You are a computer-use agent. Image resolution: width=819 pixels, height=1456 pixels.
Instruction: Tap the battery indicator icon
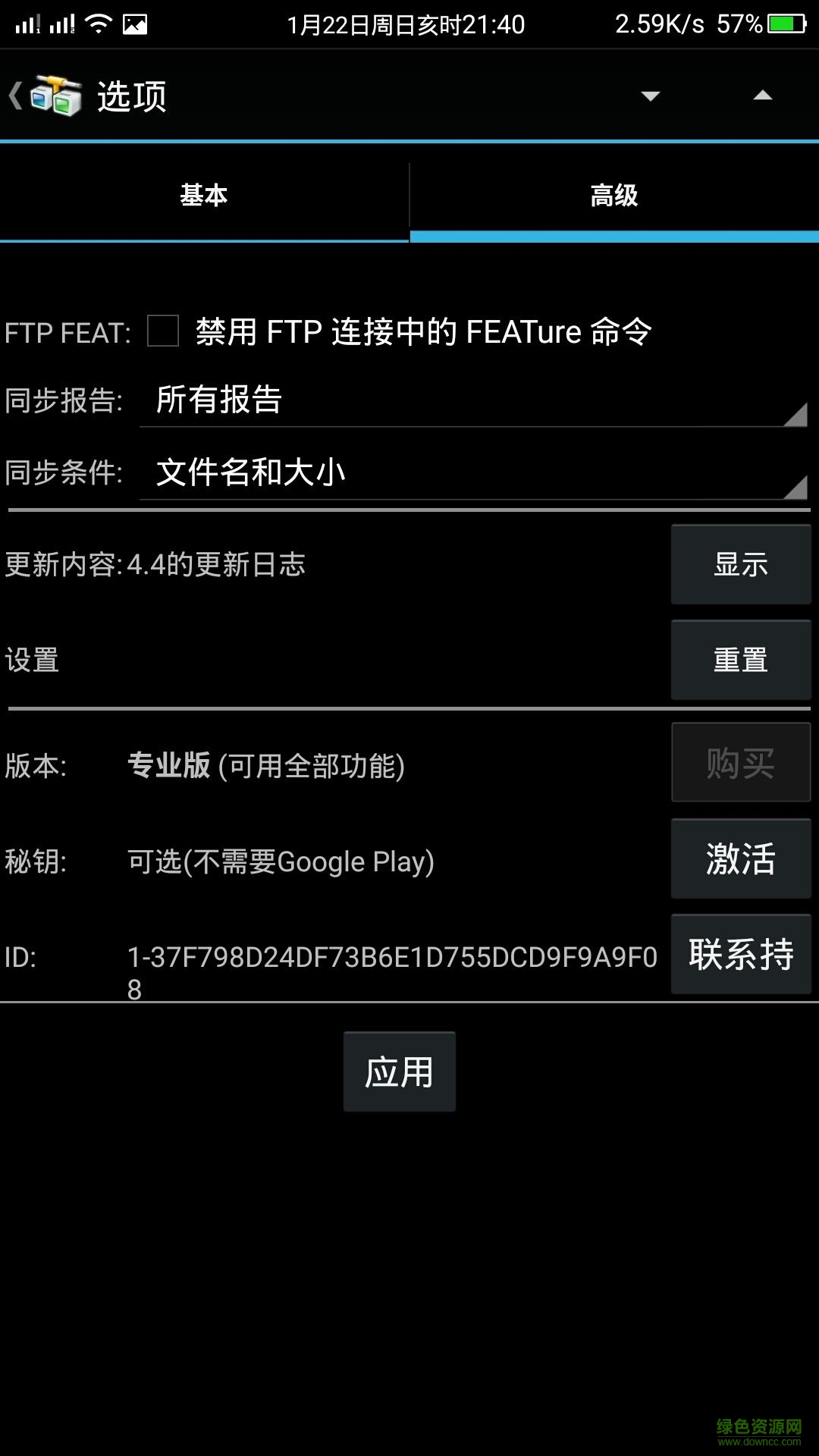pyautogui.click(x=786, y=23)
